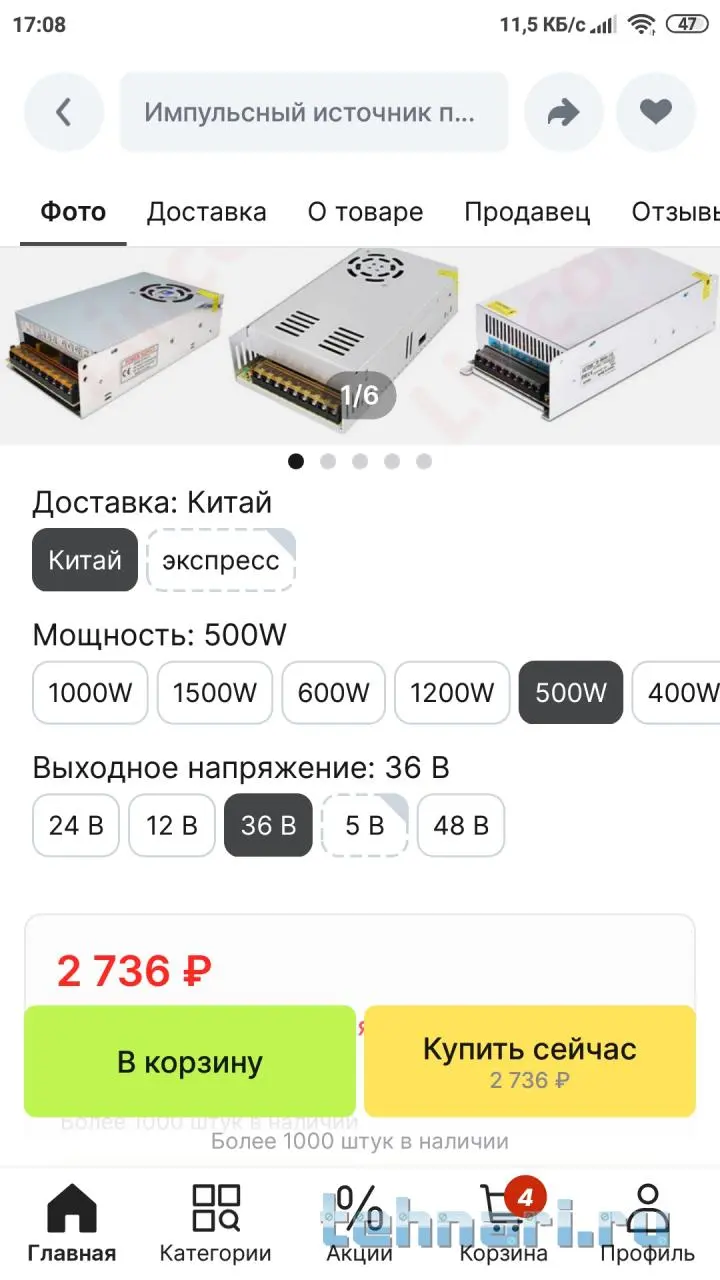The image size is (720, 1280).
Task: Select 24 В output voltage
Action: (x=76, y=825)
